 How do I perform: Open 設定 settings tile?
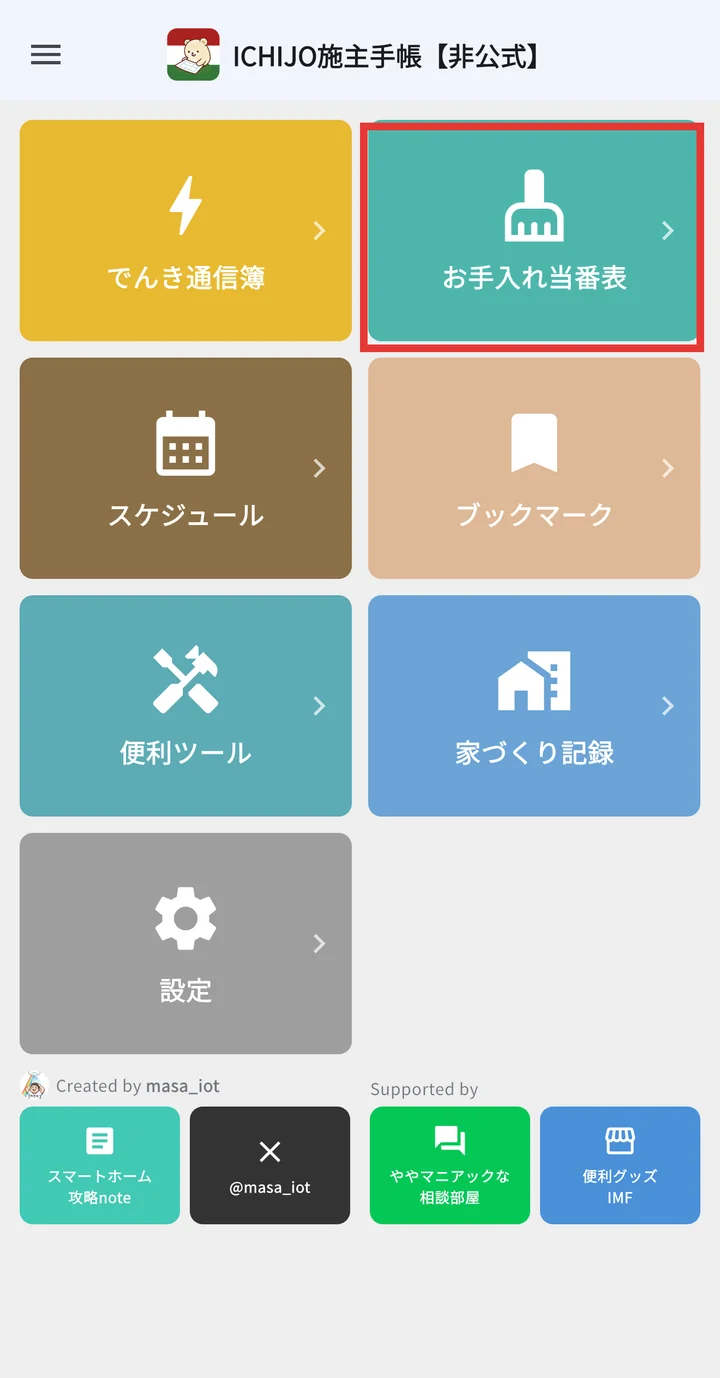186,943
